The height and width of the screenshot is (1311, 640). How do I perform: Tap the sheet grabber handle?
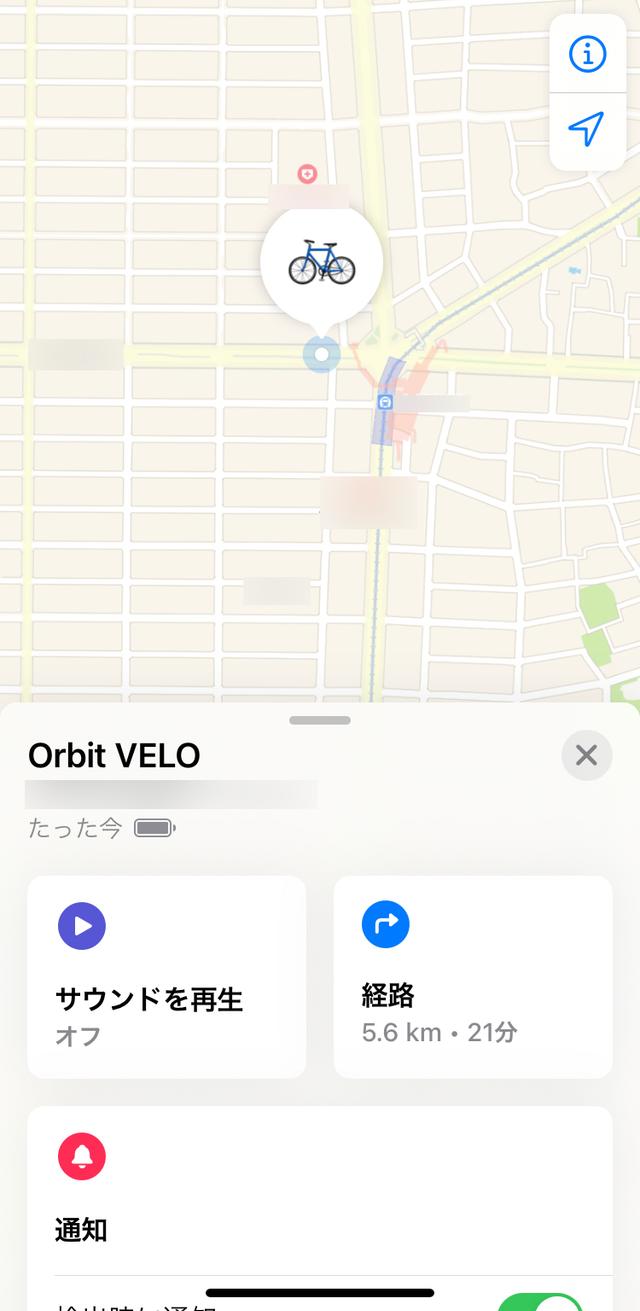point(320,720)
